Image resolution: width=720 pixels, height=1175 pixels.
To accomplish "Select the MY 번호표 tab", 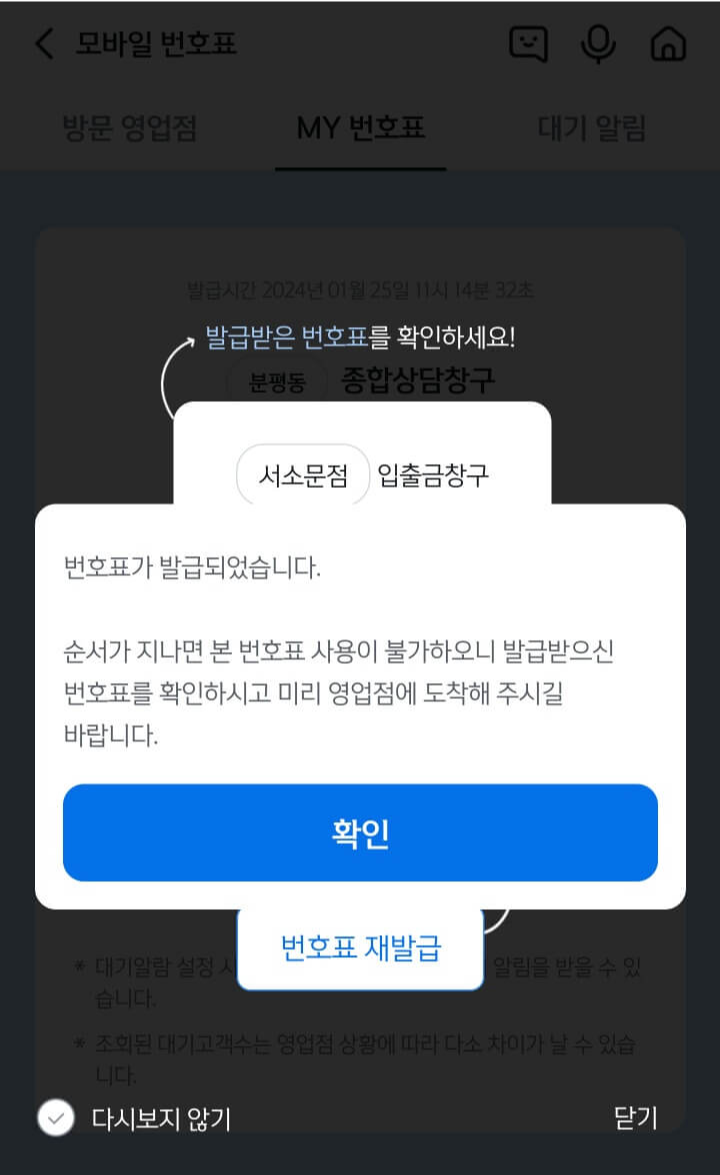I will pyautogui.click(x=360, y=129).
